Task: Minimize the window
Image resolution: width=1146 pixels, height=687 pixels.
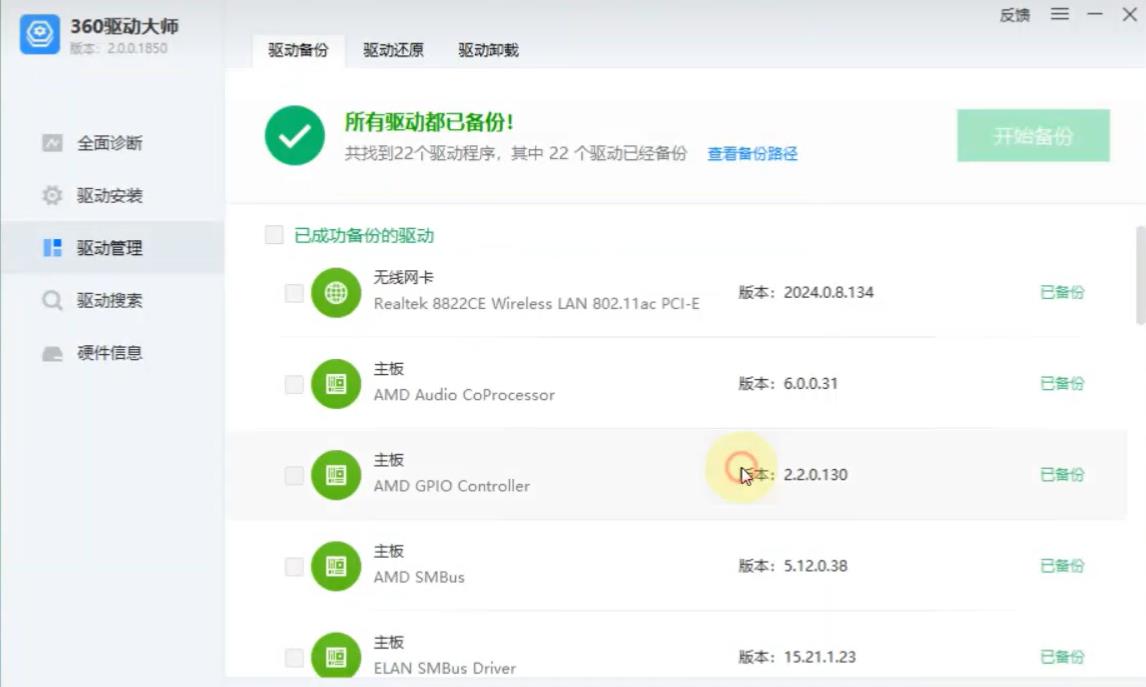Action: click(1095, 14)
